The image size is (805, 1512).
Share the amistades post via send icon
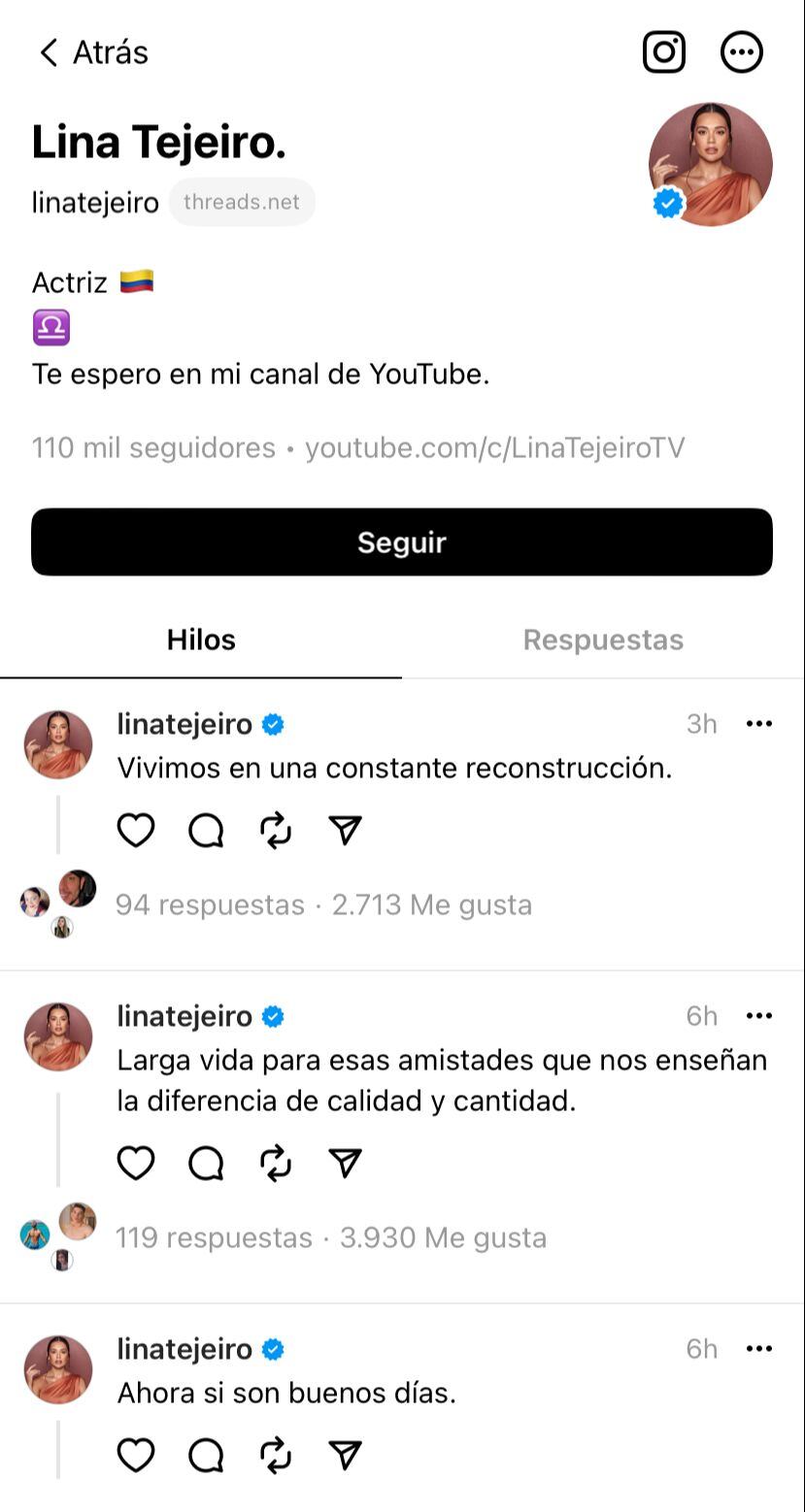[345, 1163]
